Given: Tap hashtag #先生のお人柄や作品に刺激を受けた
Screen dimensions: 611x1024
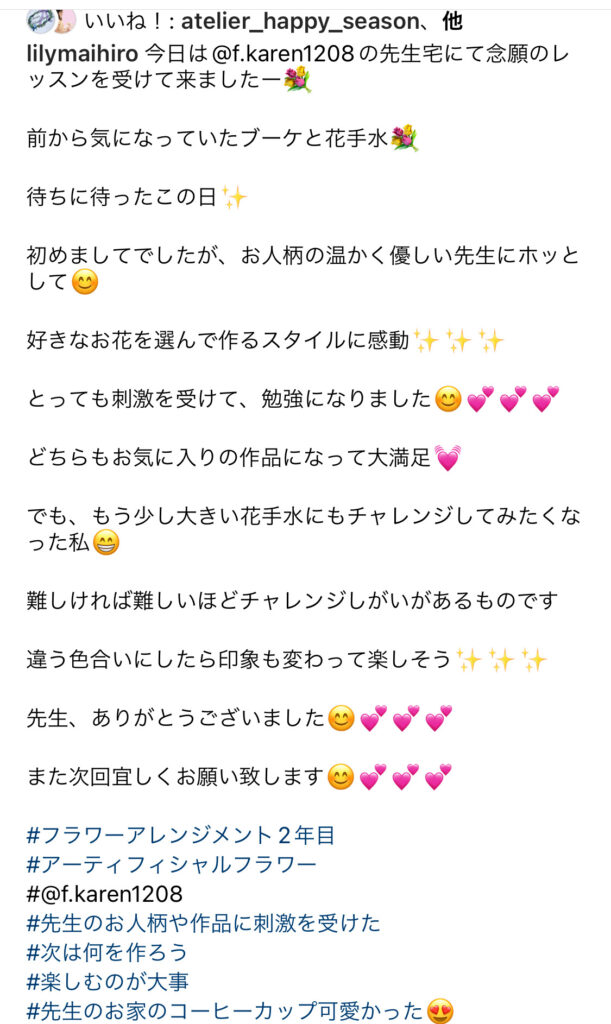Looking at the screenshot, I should [203, 923].
